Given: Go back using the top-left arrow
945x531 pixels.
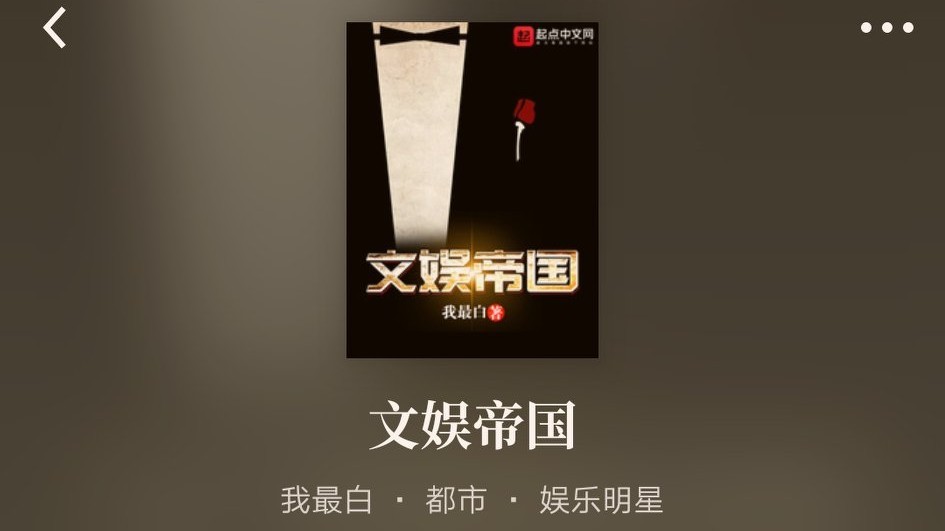Looking at the screenshot, I should [55, 28].
